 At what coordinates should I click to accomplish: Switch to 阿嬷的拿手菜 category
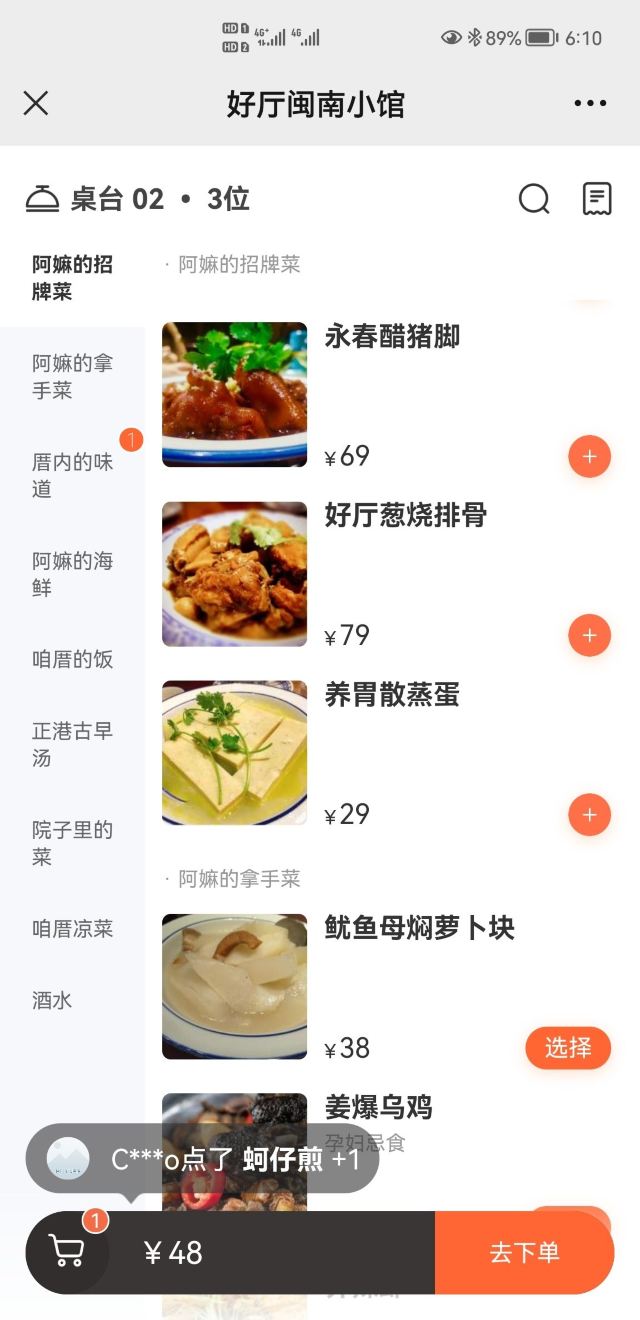coord(72,377)
